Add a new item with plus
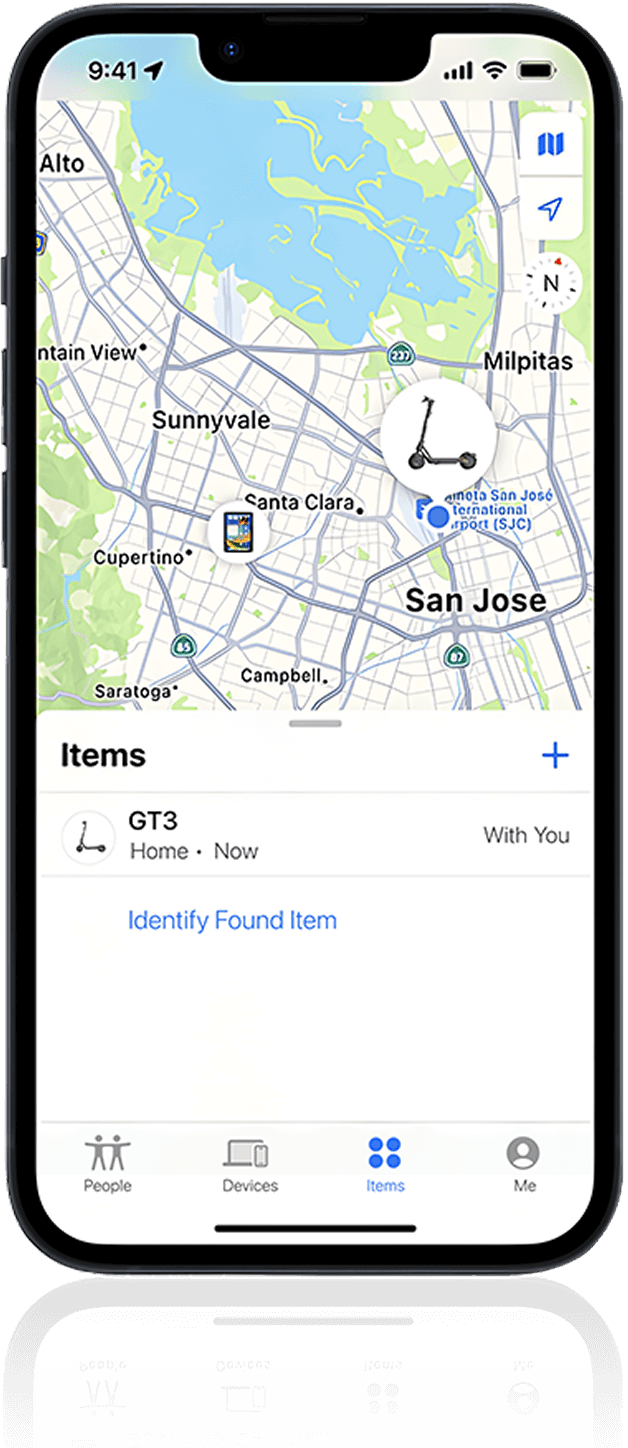628x1448 pixels. point(555,755)
